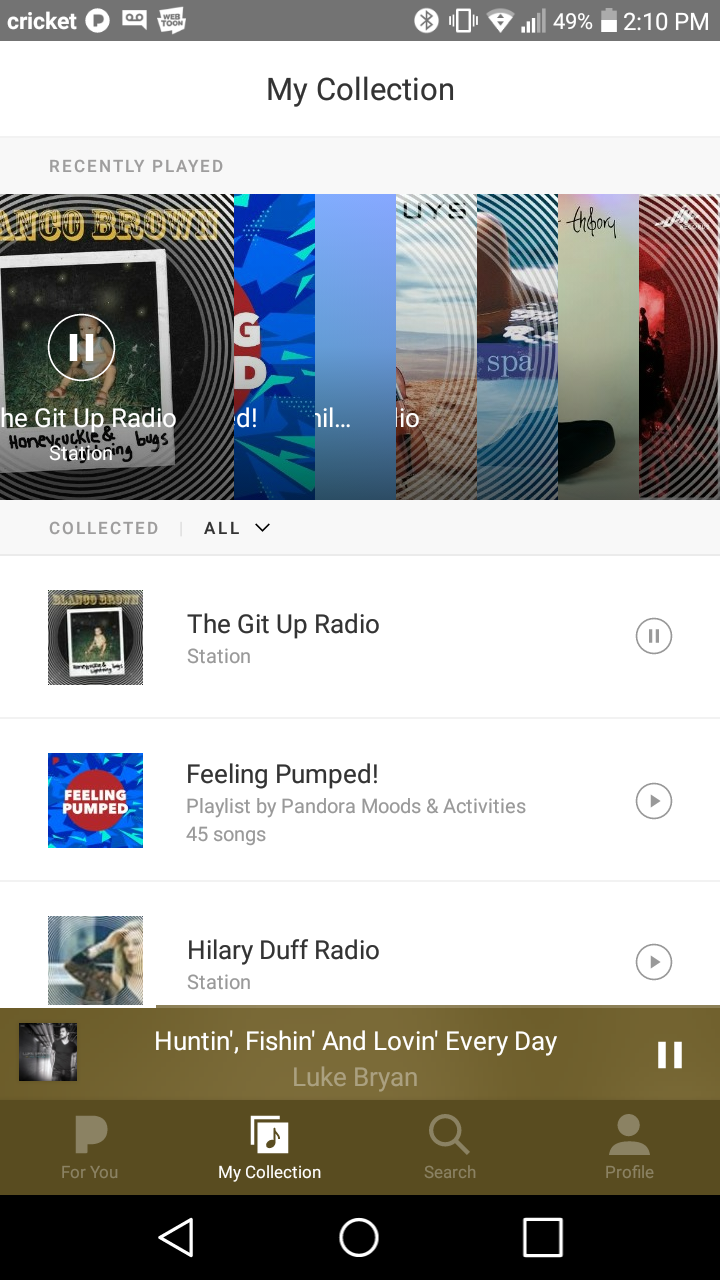
Task: Expand the now playing bar for Huntin', Fishin'
Action: tap(355, 1055)
